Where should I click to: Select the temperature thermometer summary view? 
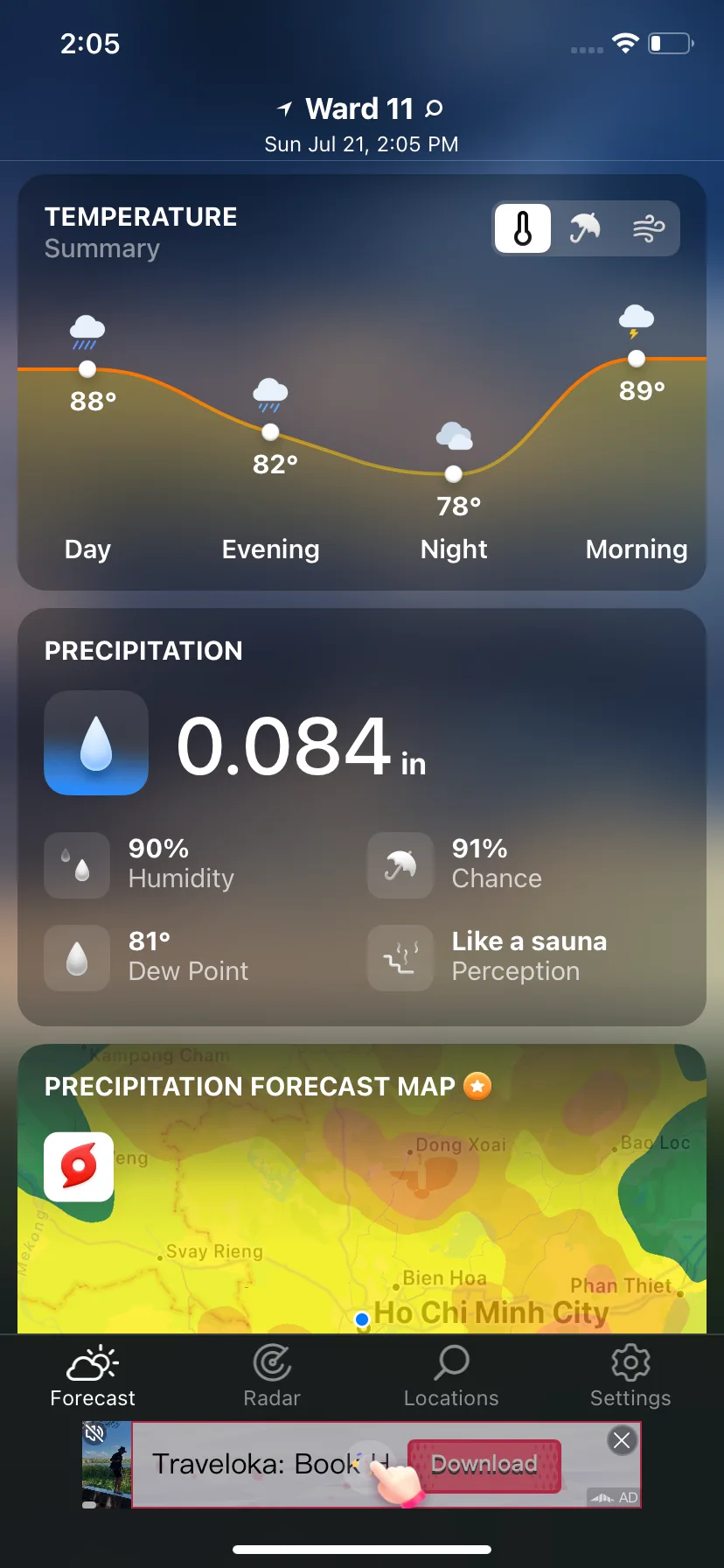point(523,229)
